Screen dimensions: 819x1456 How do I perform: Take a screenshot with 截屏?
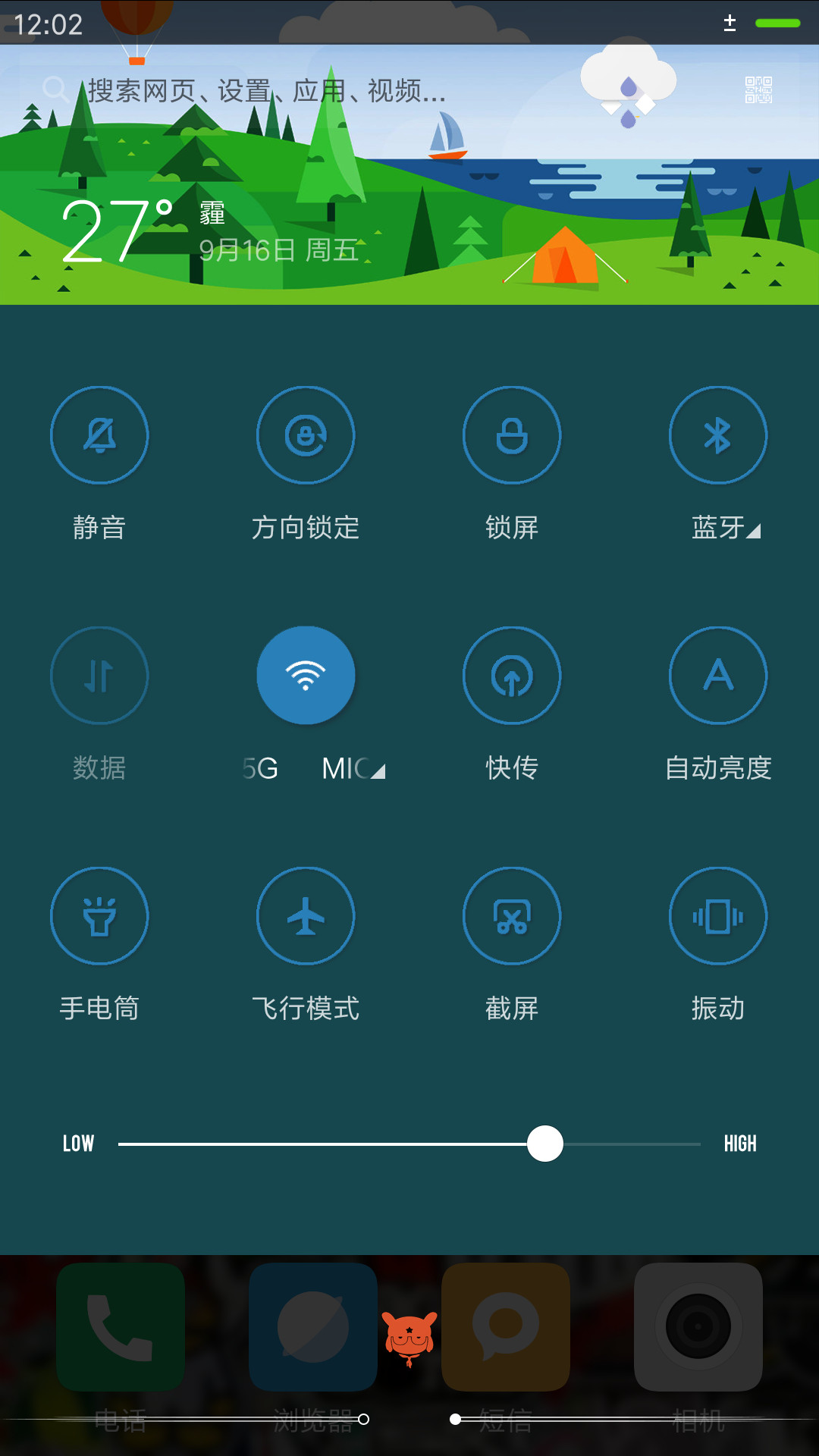coord(512,916)
